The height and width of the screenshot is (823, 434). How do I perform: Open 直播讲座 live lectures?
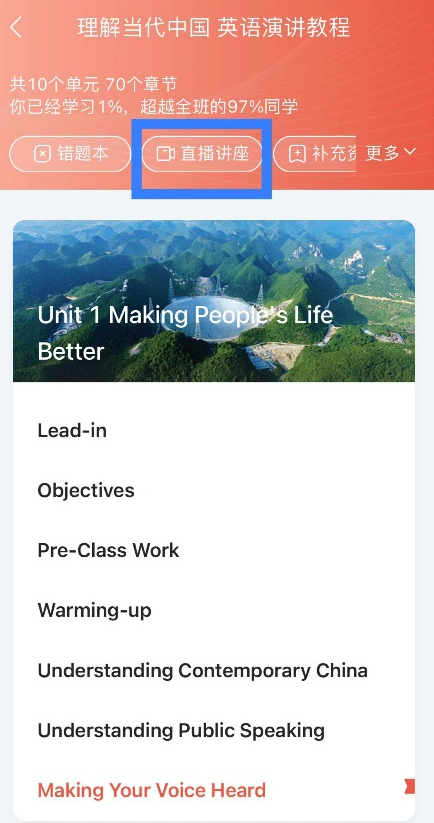202,154
